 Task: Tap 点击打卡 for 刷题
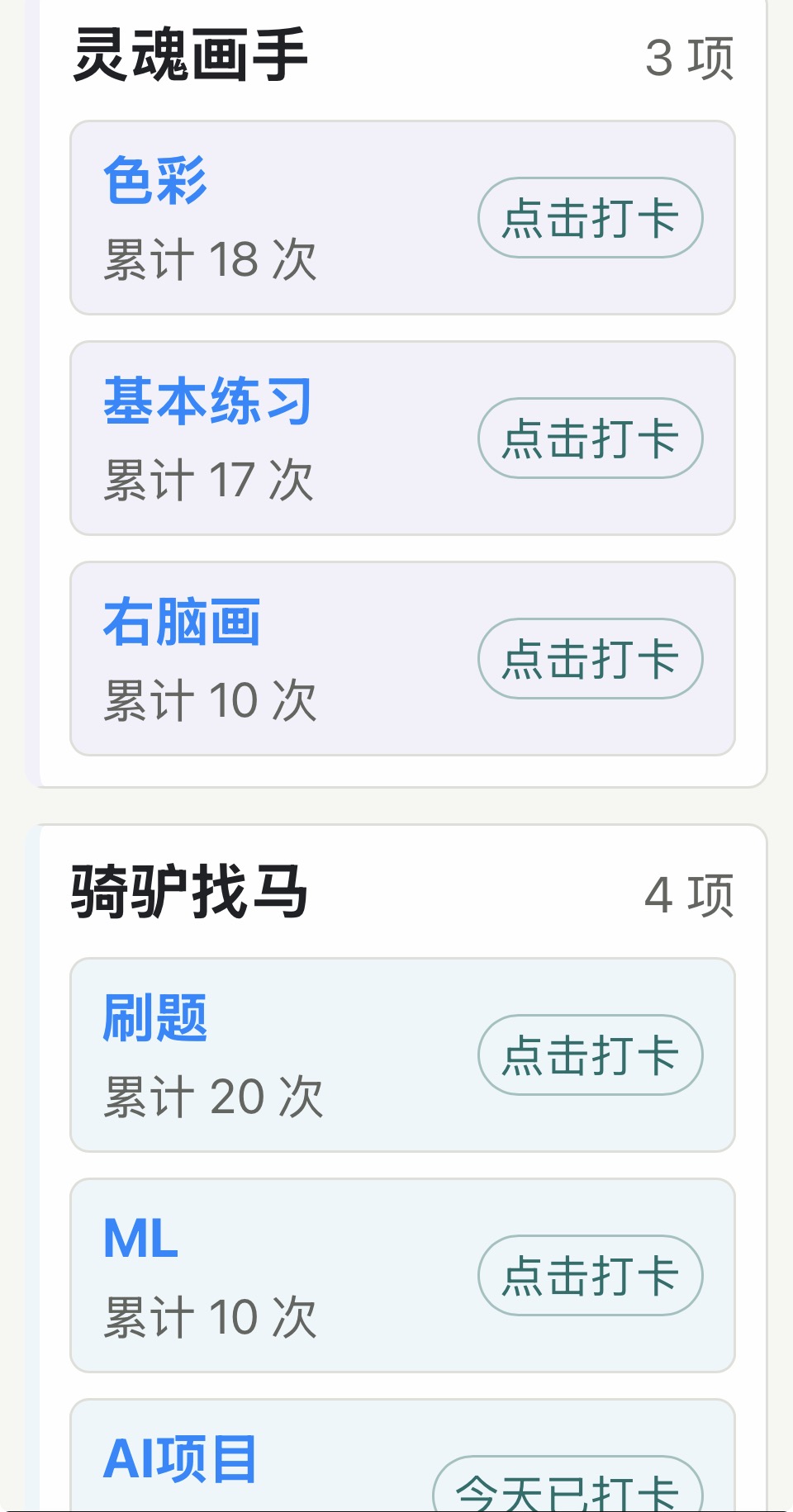click(590, 1055)
